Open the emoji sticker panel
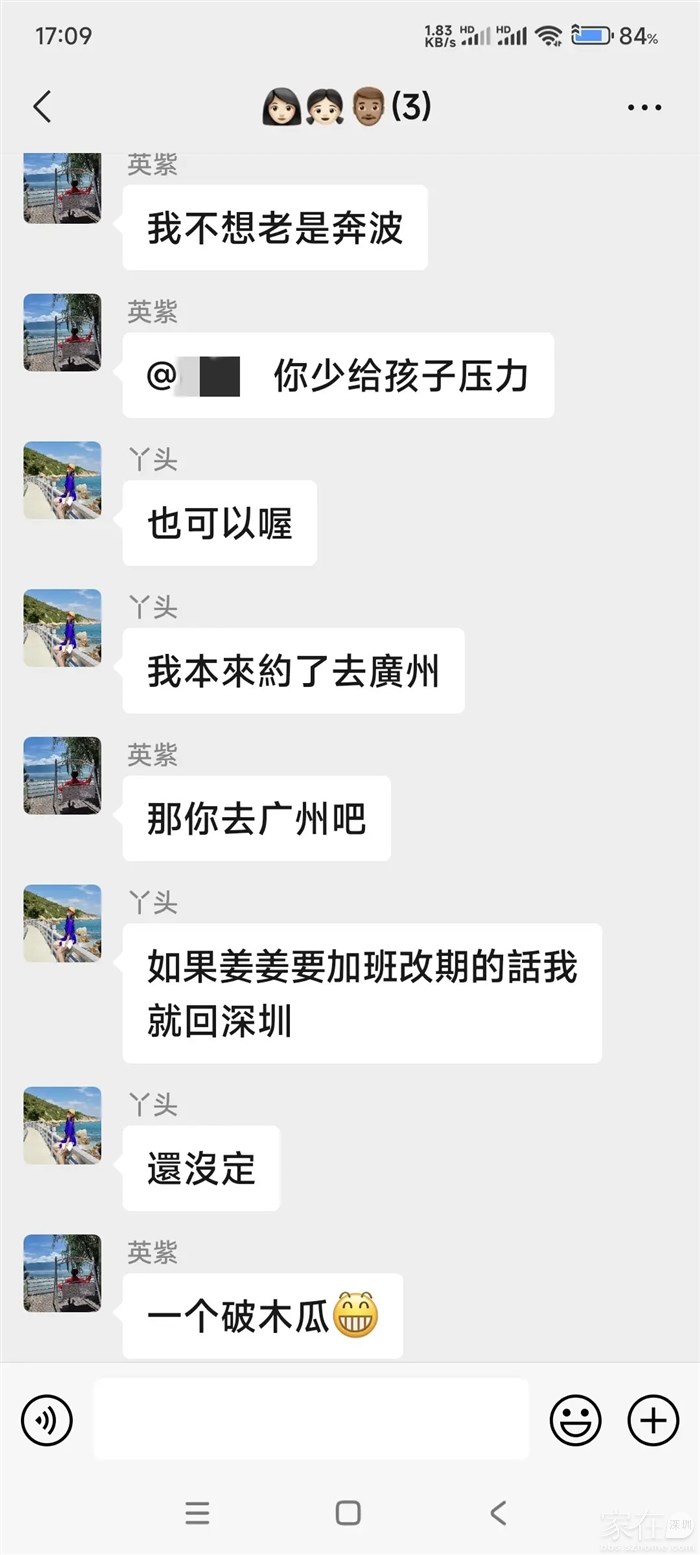This screenshot has height=1555, width=700. [x=576, y=1419]
